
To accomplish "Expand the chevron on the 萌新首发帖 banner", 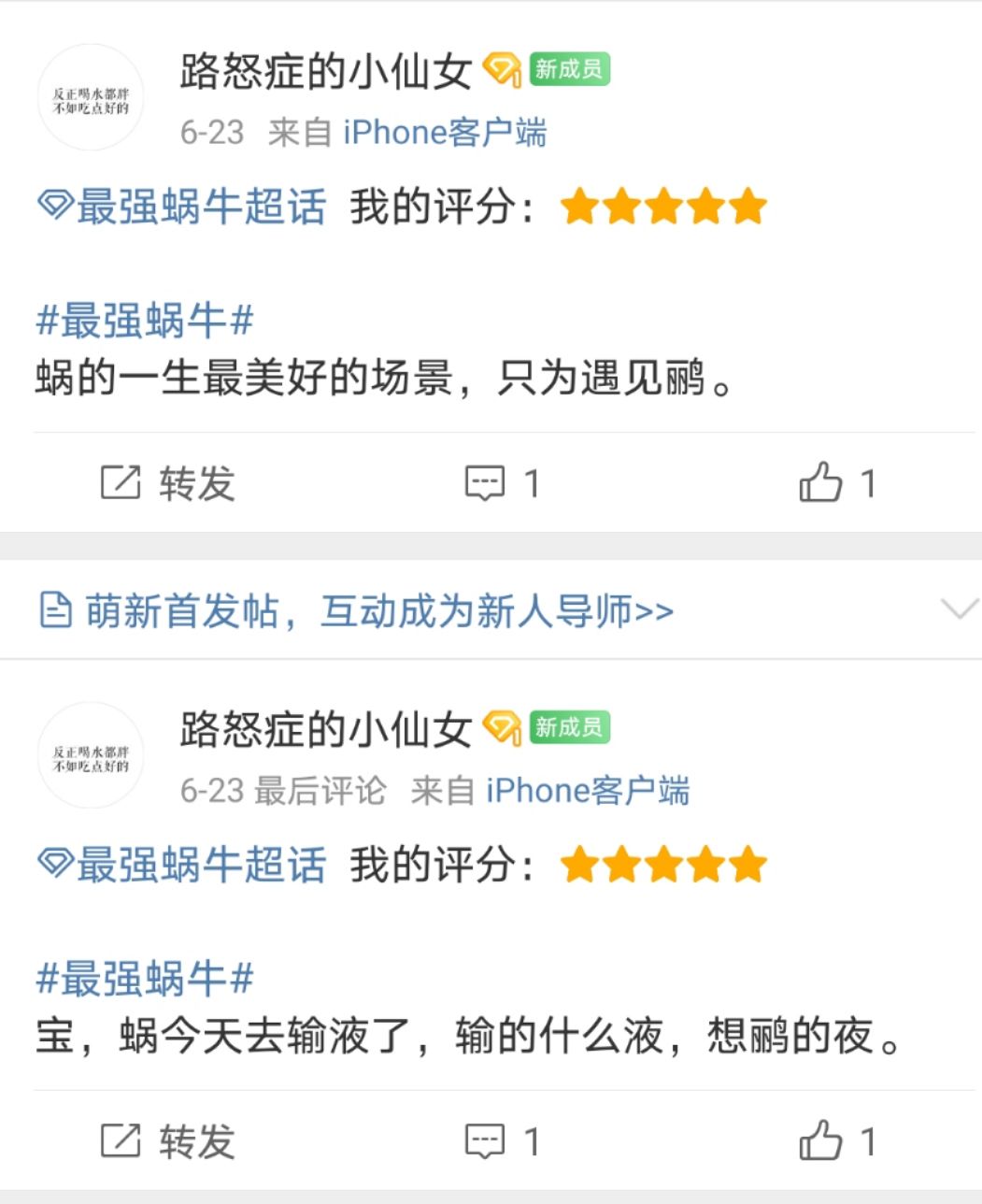I will [959, 609].
